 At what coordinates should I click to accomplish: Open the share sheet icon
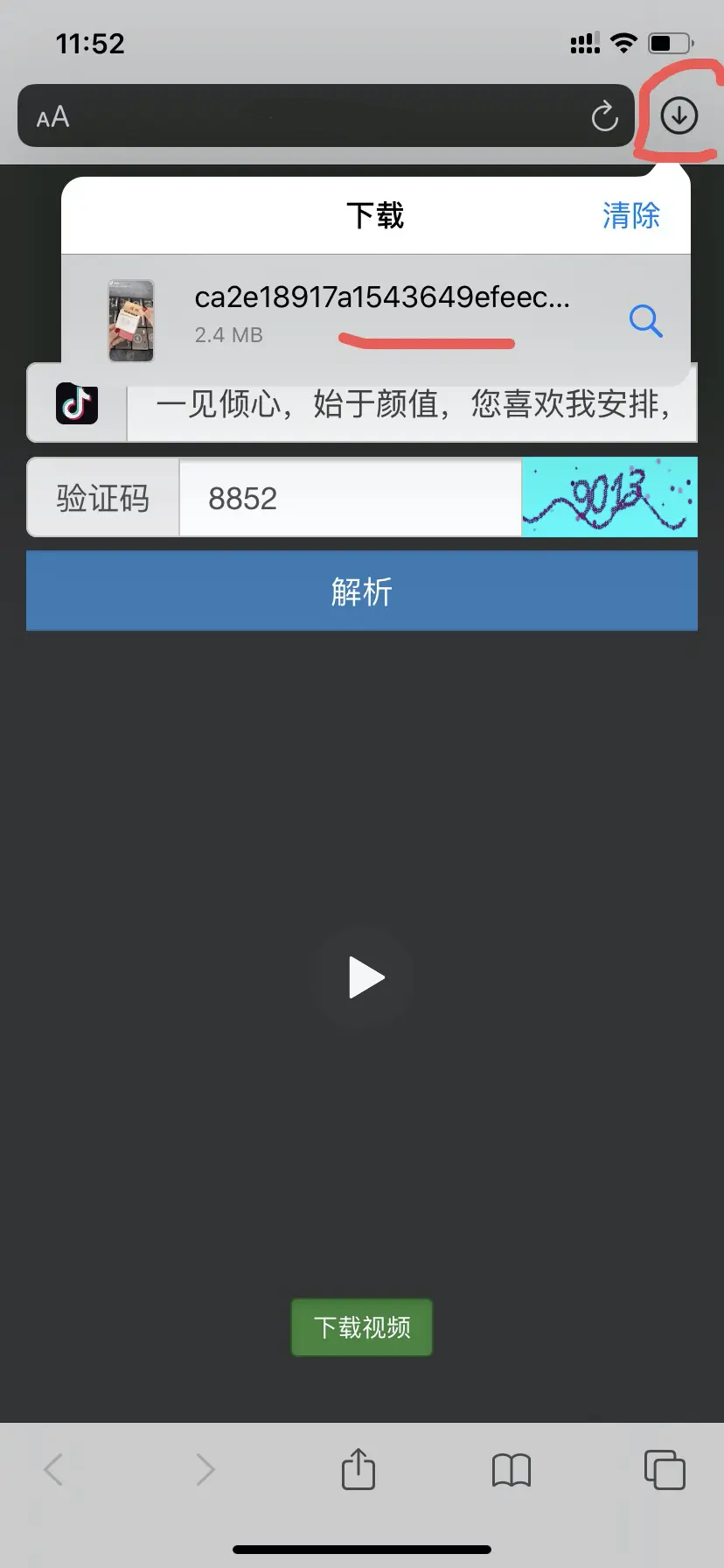pyautogui.click(x=358, y=1469)
